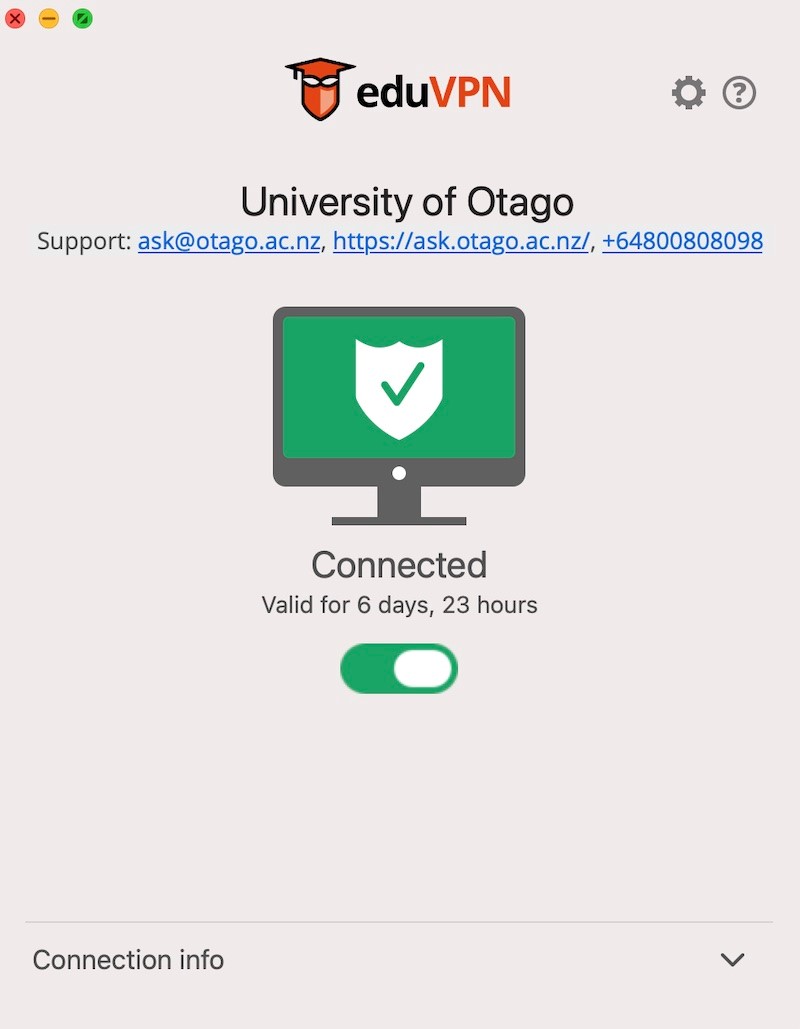800x1029 pixels.
Task: Minimize the window with the yellow button
Action: 49,18
